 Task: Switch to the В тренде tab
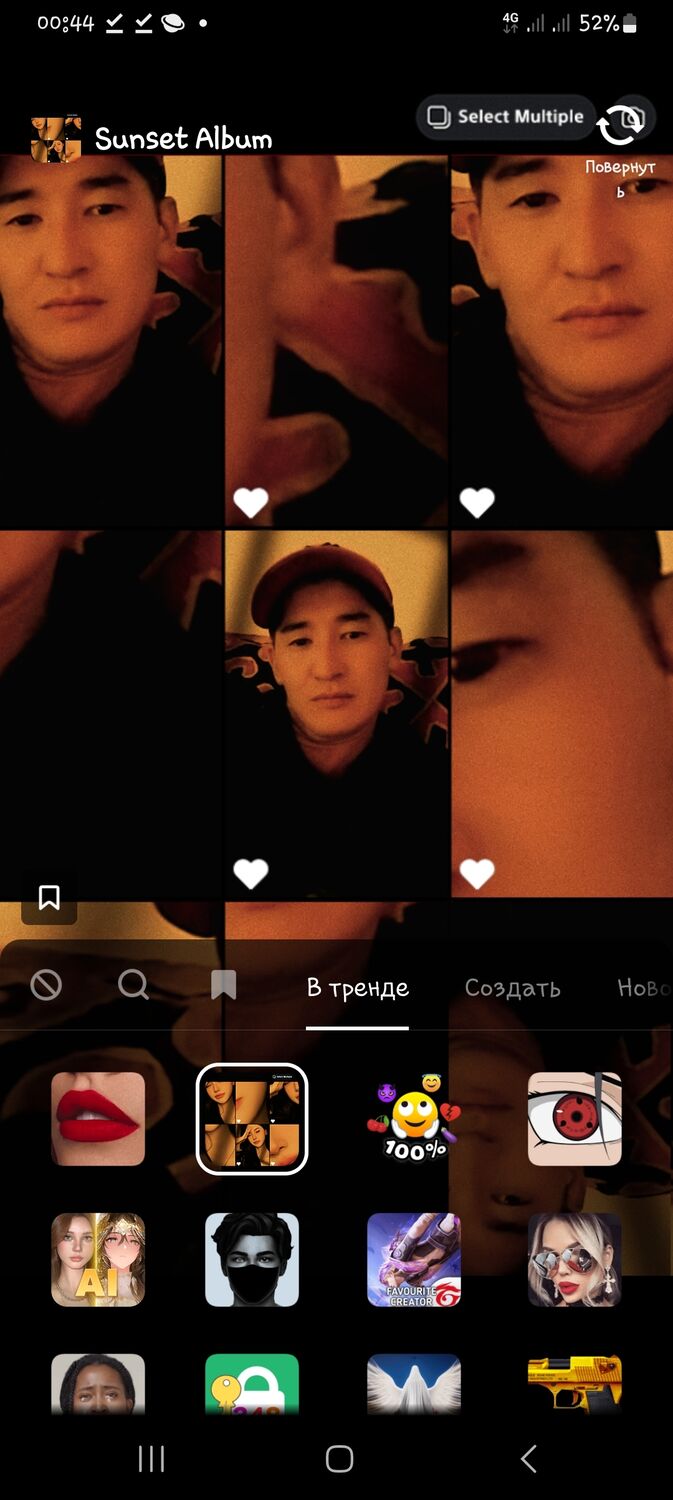point(357,988)
